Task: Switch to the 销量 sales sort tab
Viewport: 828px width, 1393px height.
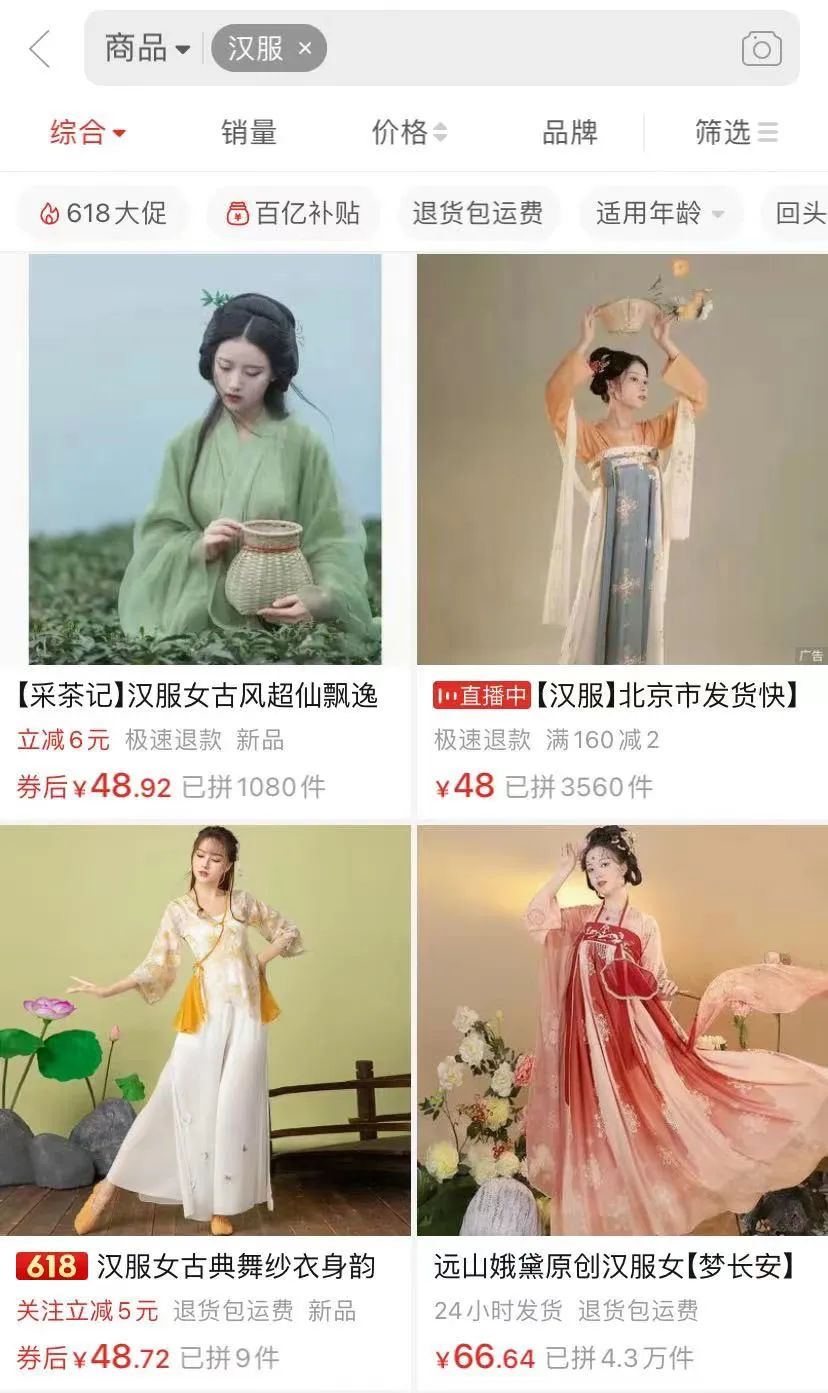Action: (249, 133)
